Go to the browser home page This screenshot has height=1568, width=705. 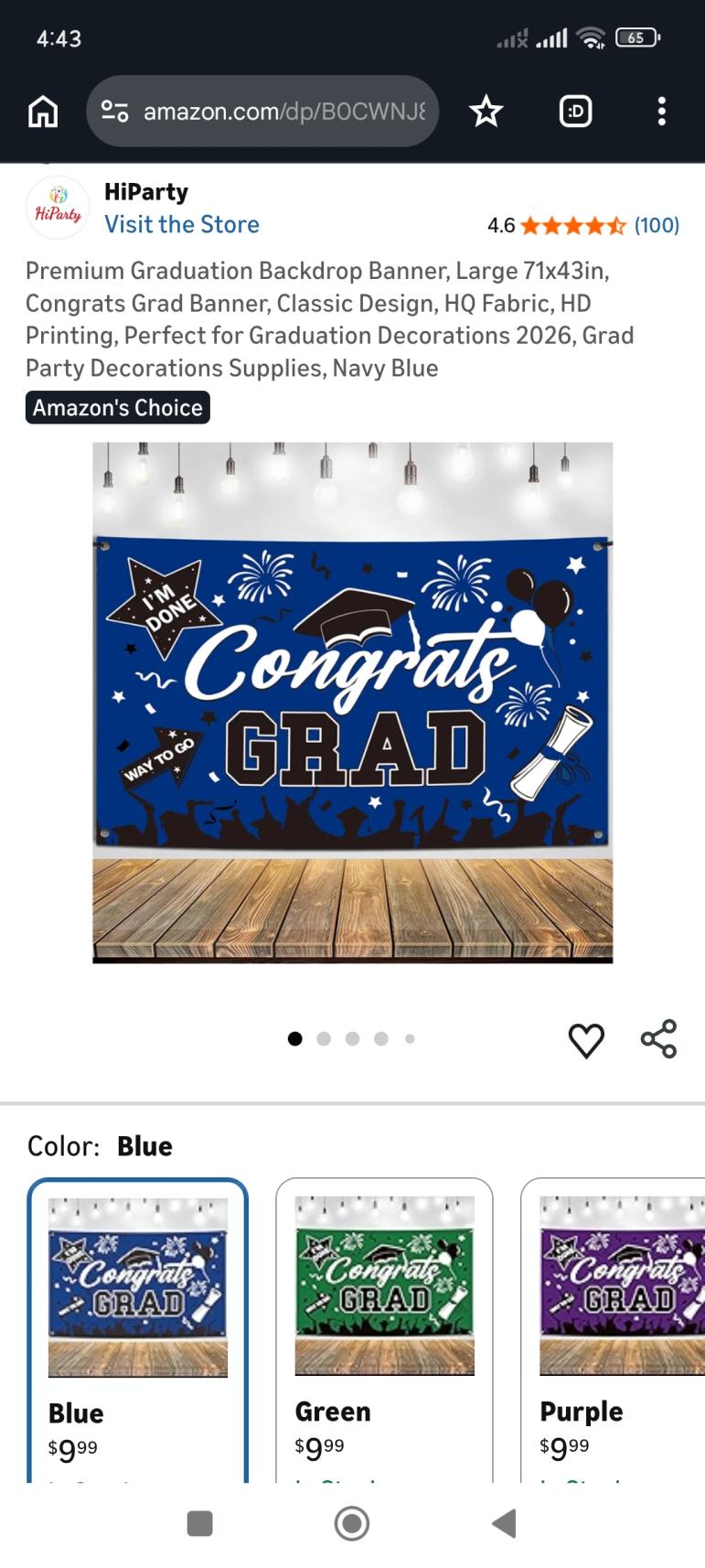43,112
